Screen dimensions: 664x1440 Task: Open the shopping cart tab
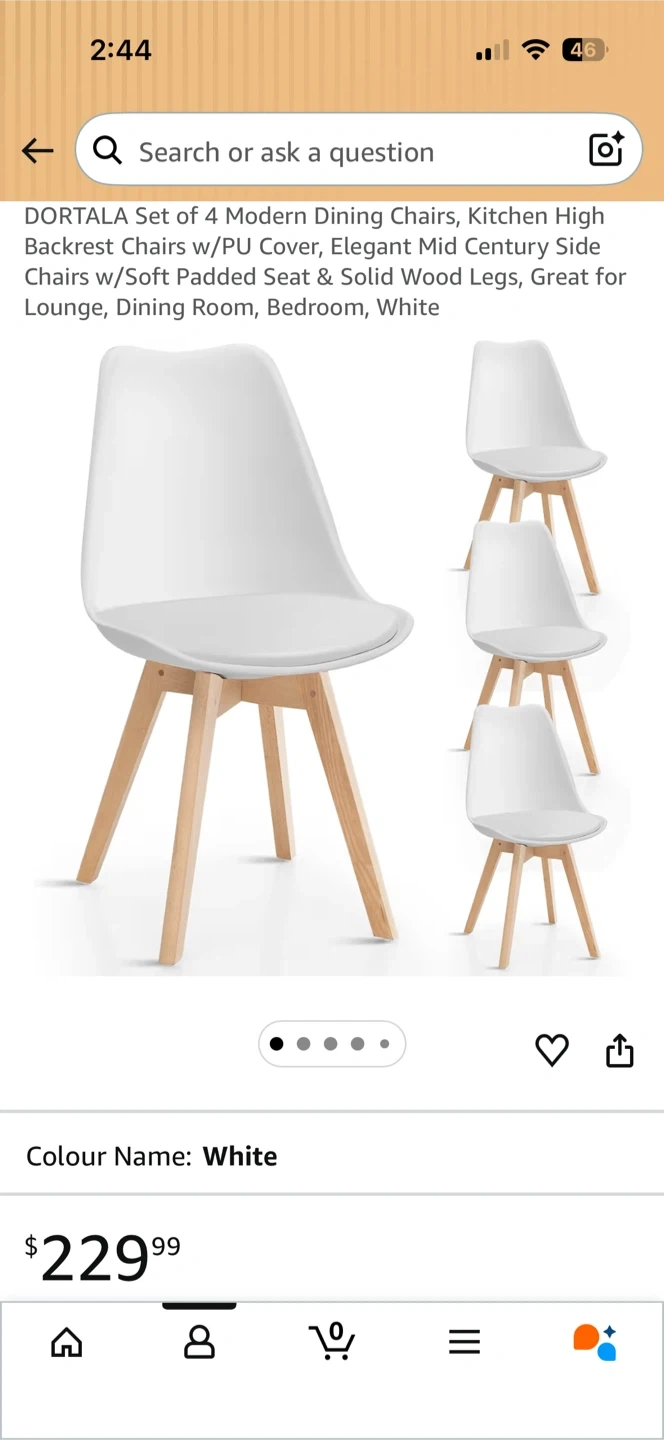[332, 1341]
